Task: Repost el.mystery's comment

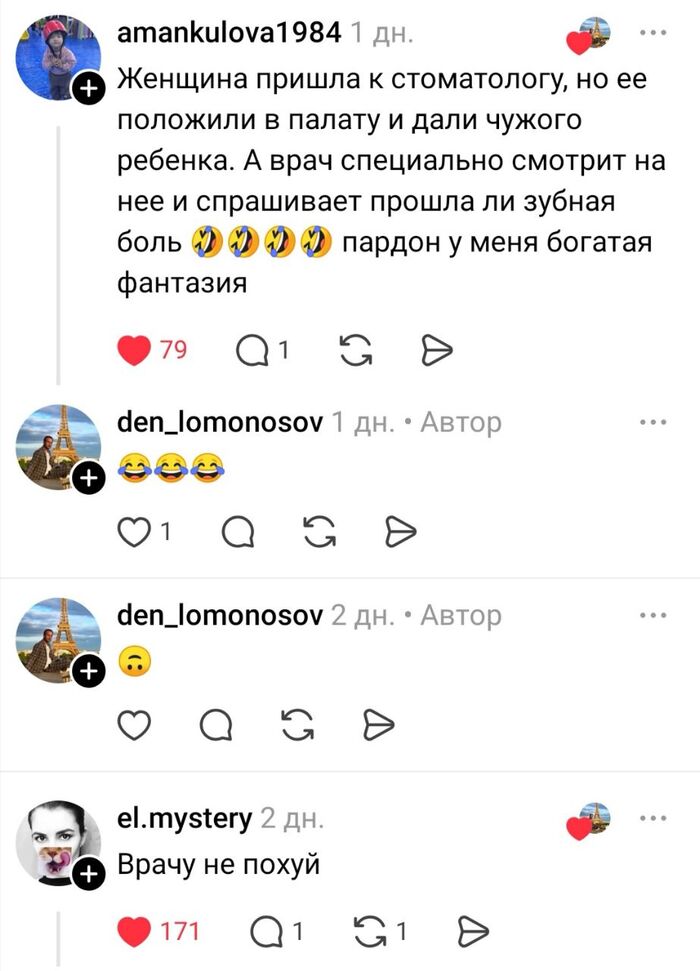Action: tap(372, 932)
